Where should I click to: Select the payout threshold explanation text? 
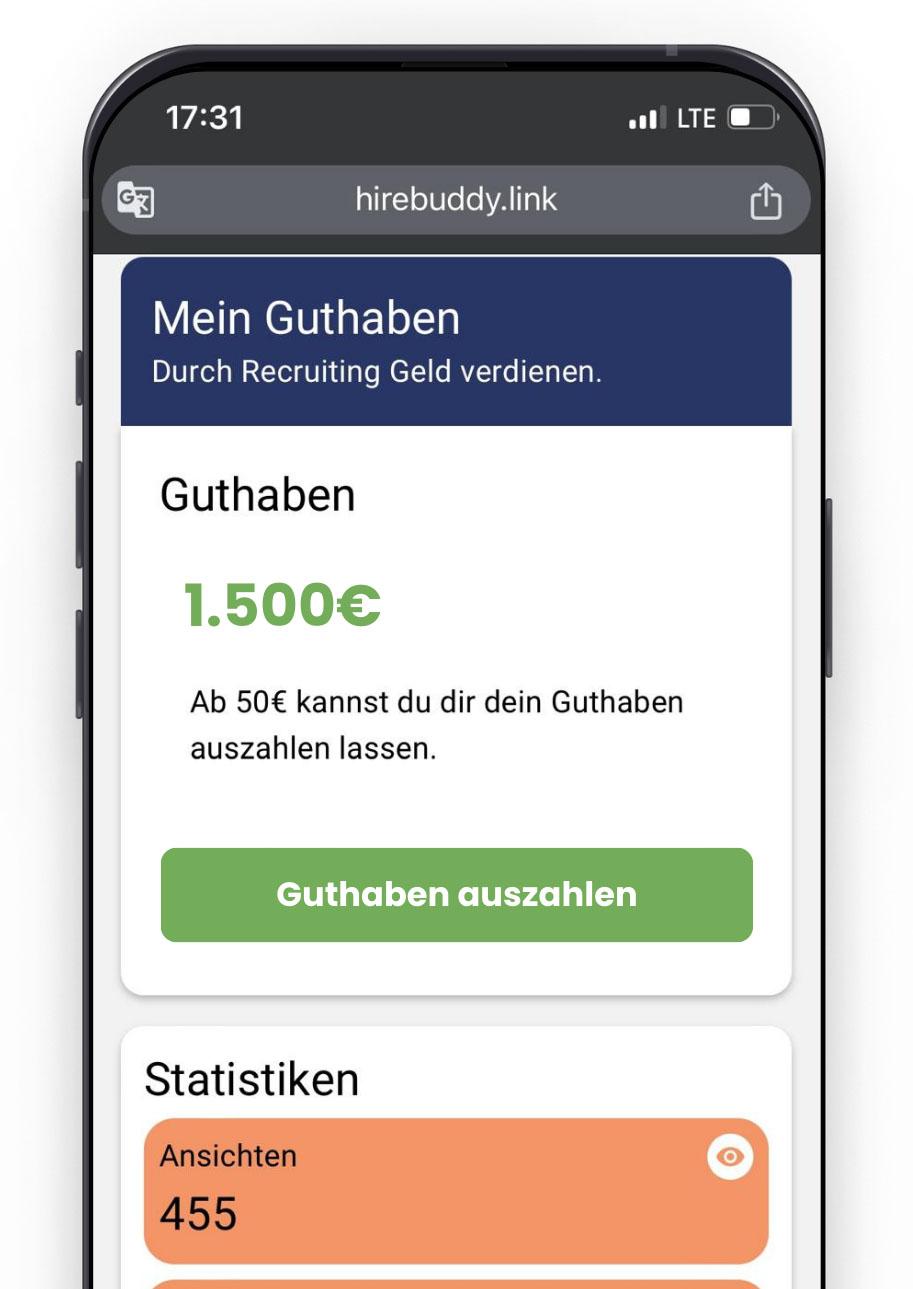[x=437, y=724]
